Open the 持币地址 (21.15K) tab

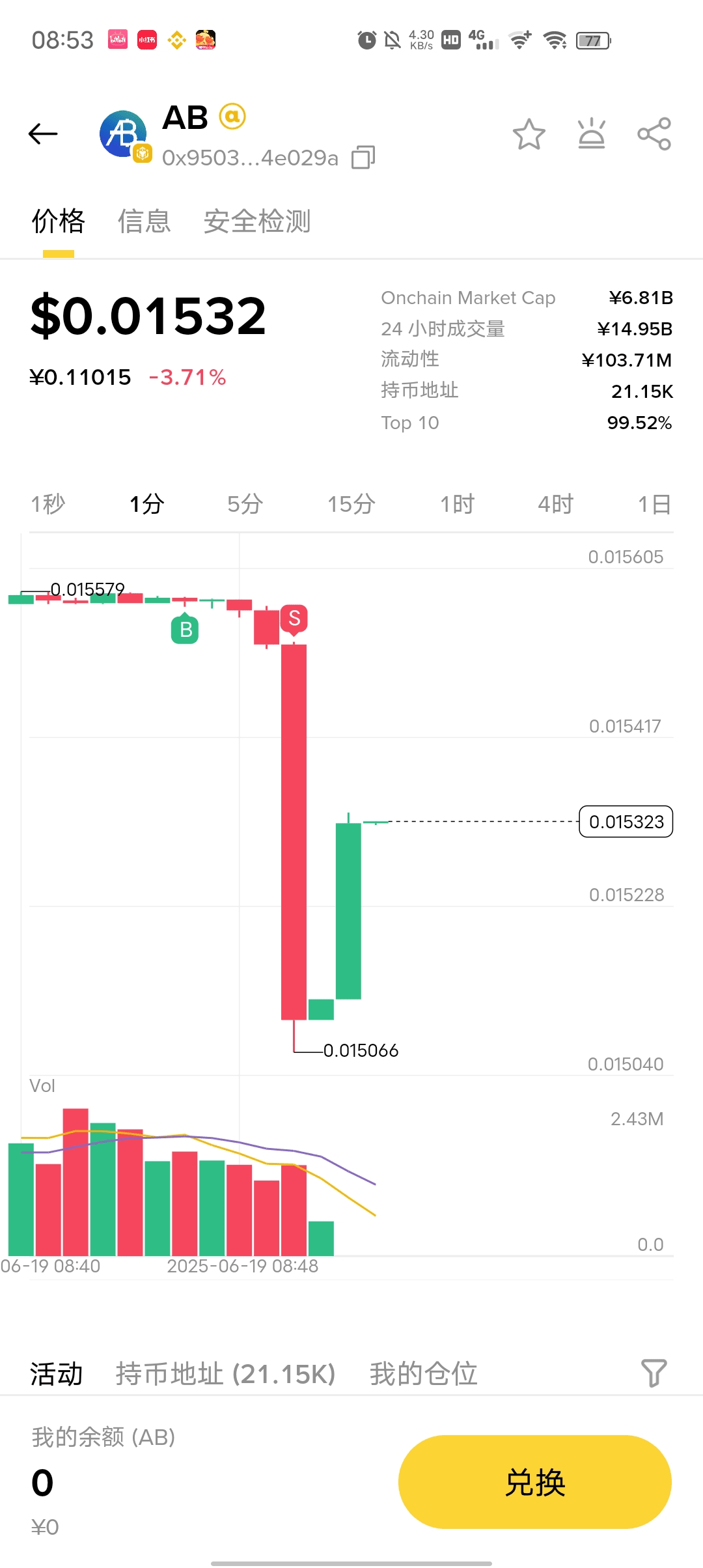[225, 1374]
